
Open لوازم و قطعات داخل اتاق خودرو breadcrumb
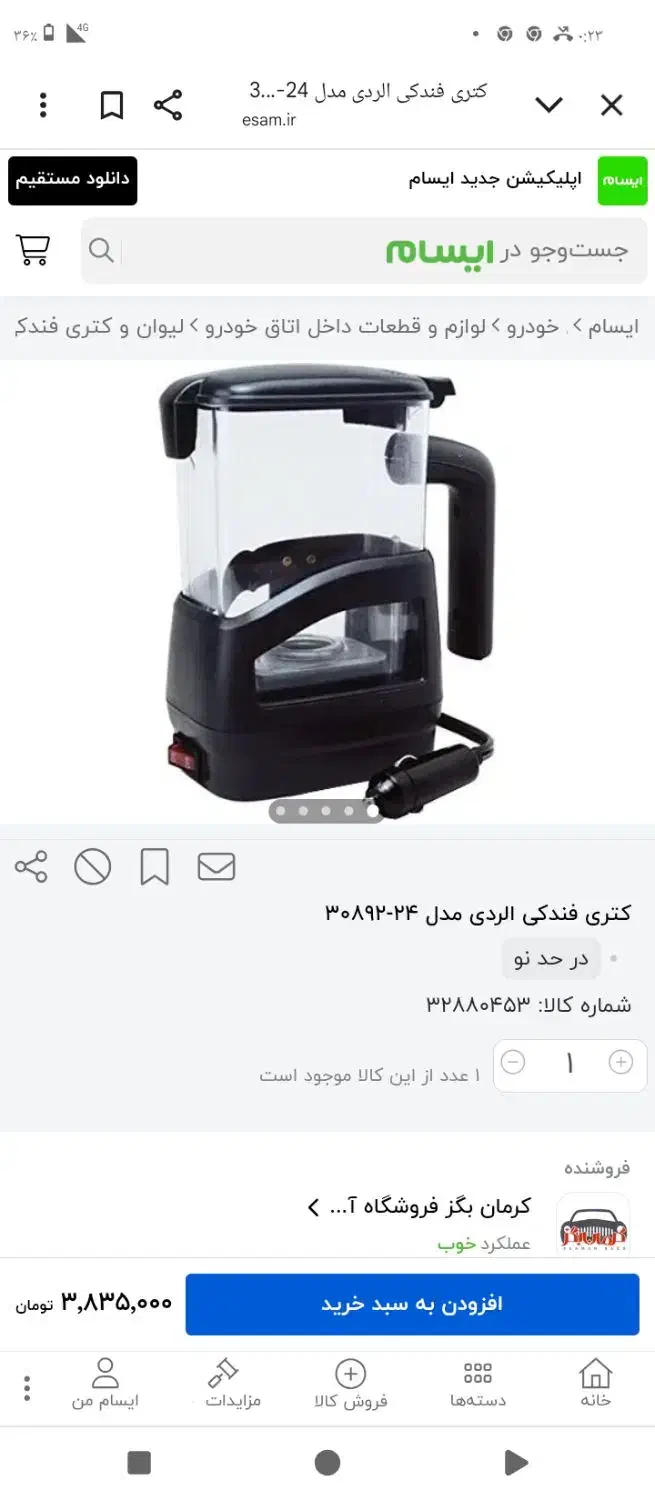[x=352, y=327]
